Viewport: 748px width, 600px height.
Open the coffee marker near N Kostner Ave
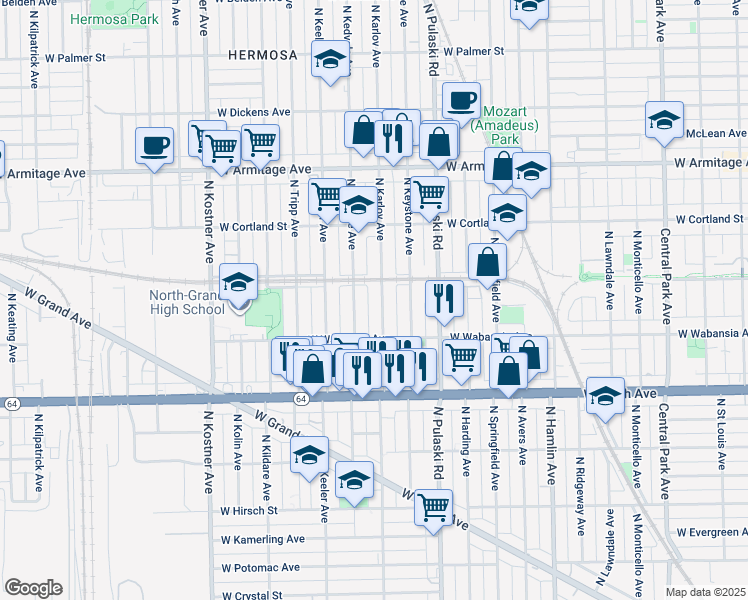pos(155,145)
